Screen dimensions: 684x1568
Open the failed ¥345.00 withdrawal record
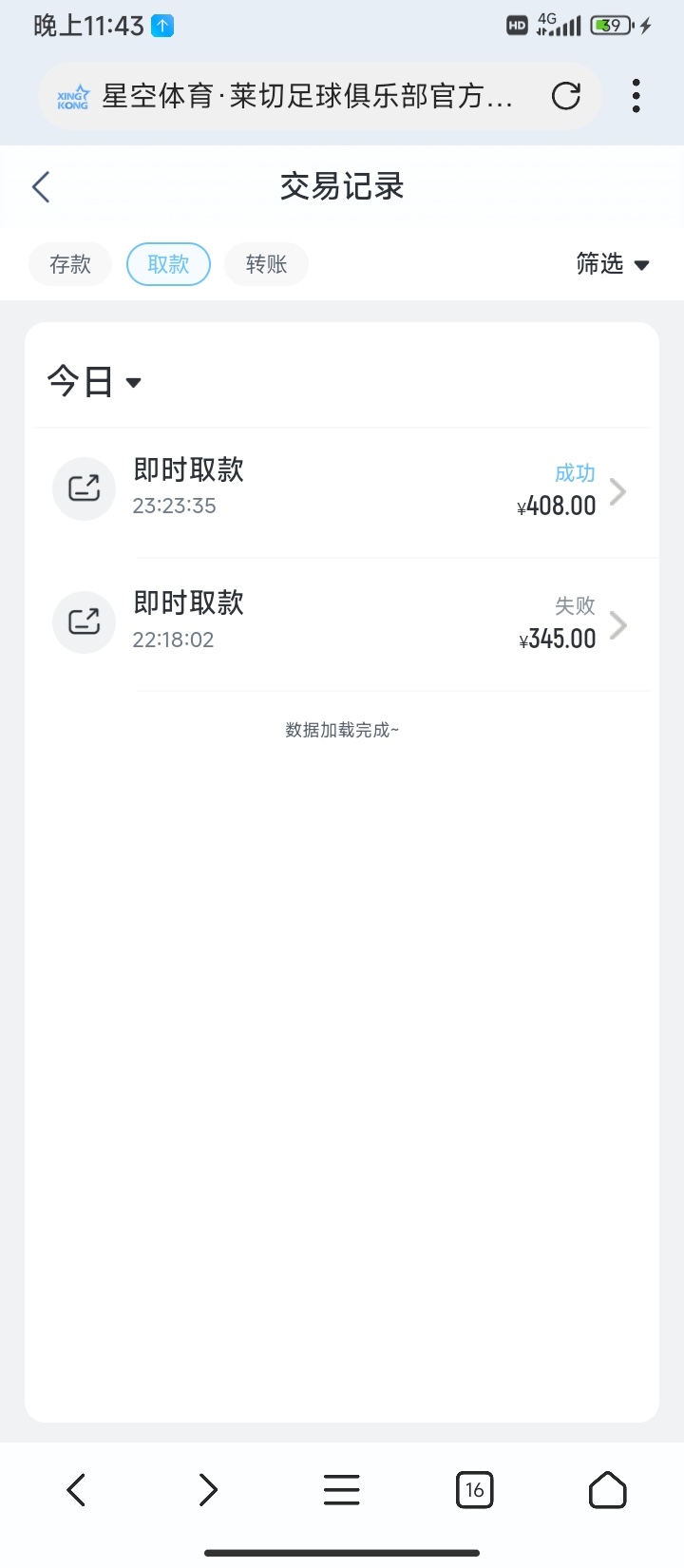pyautogui.click(x=342, y=623)
